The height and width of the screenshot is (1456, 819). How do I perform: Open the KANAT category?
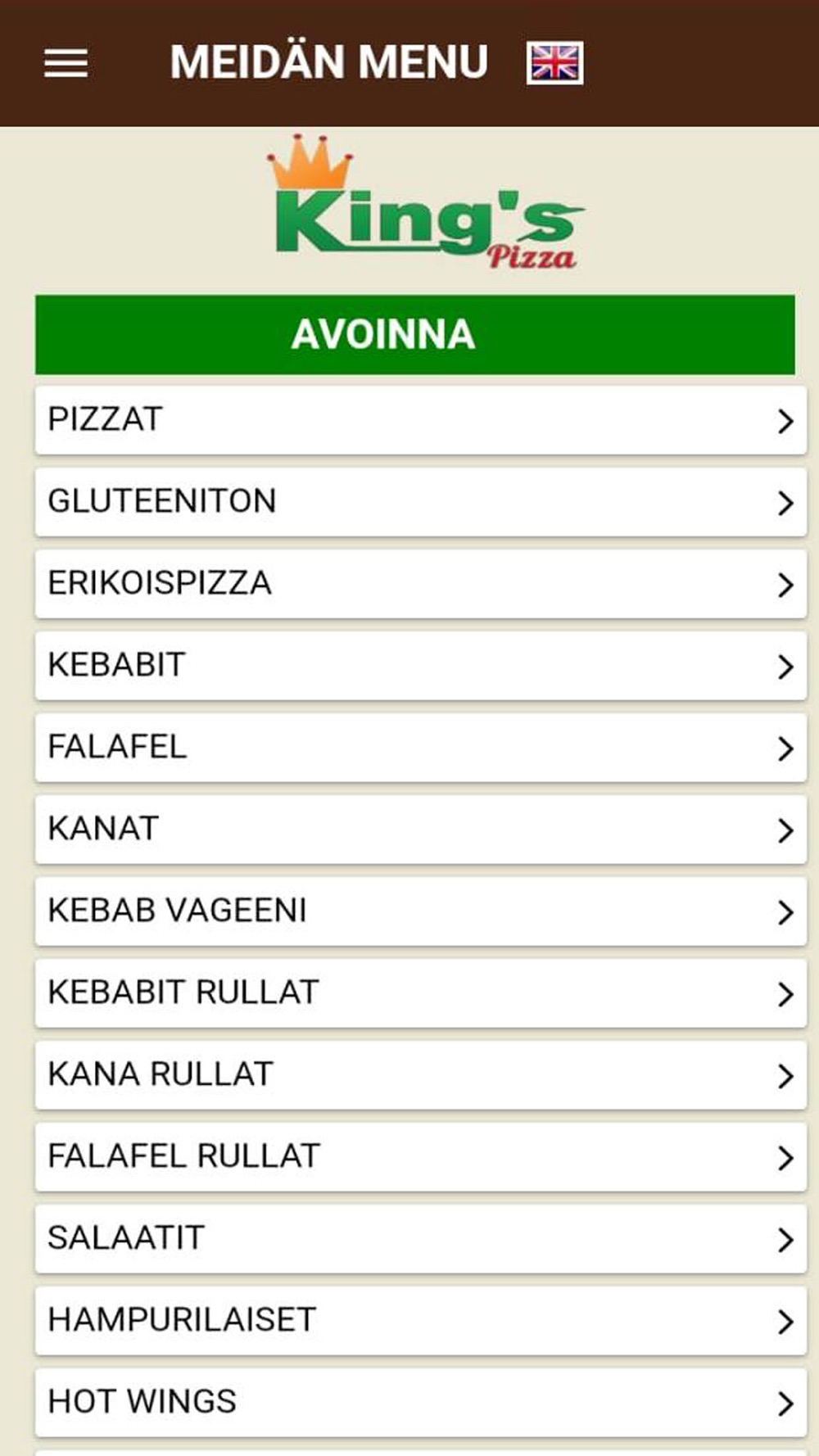pos(421,830)
